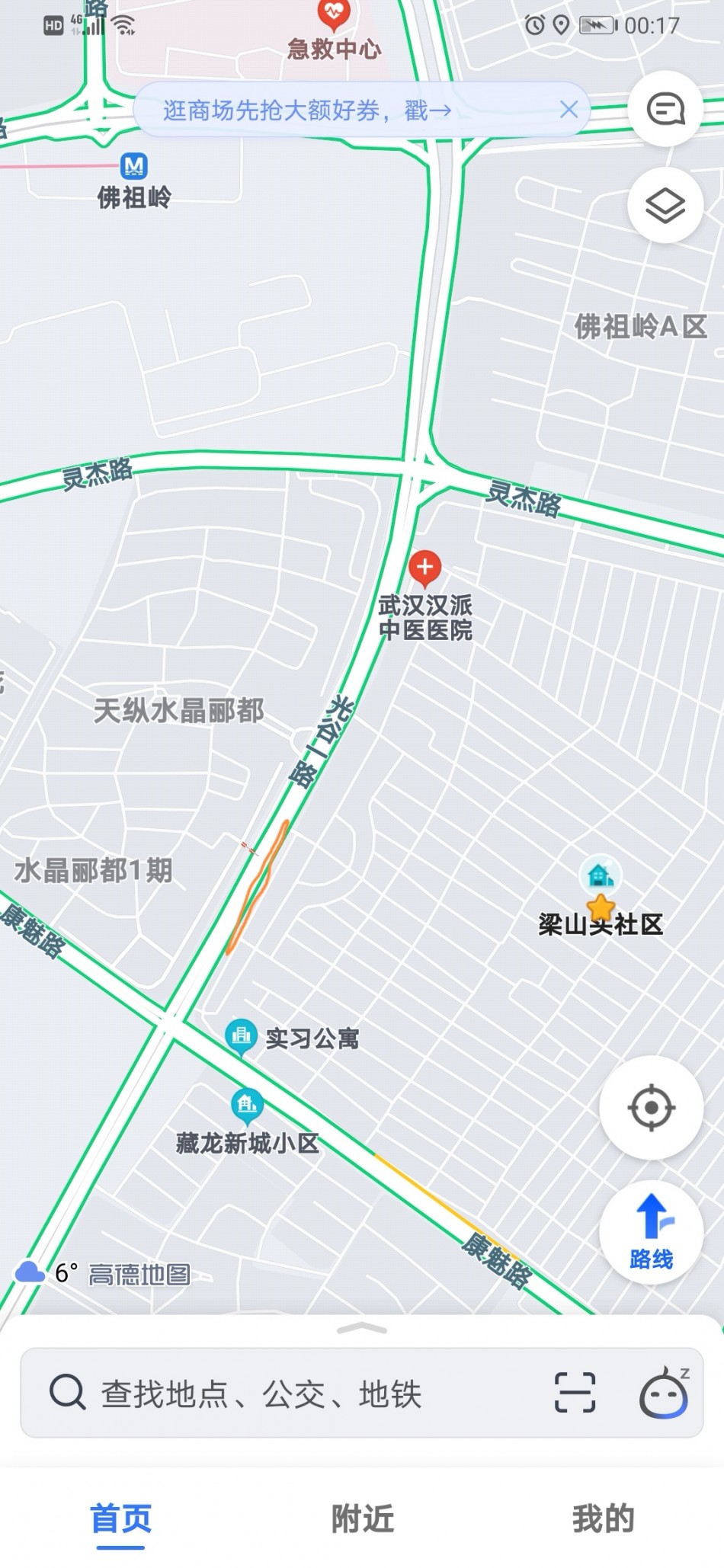Switch to the 我的 tab
The width and height of the screenshot is (724, 1568).
[x=603, y=1518]
